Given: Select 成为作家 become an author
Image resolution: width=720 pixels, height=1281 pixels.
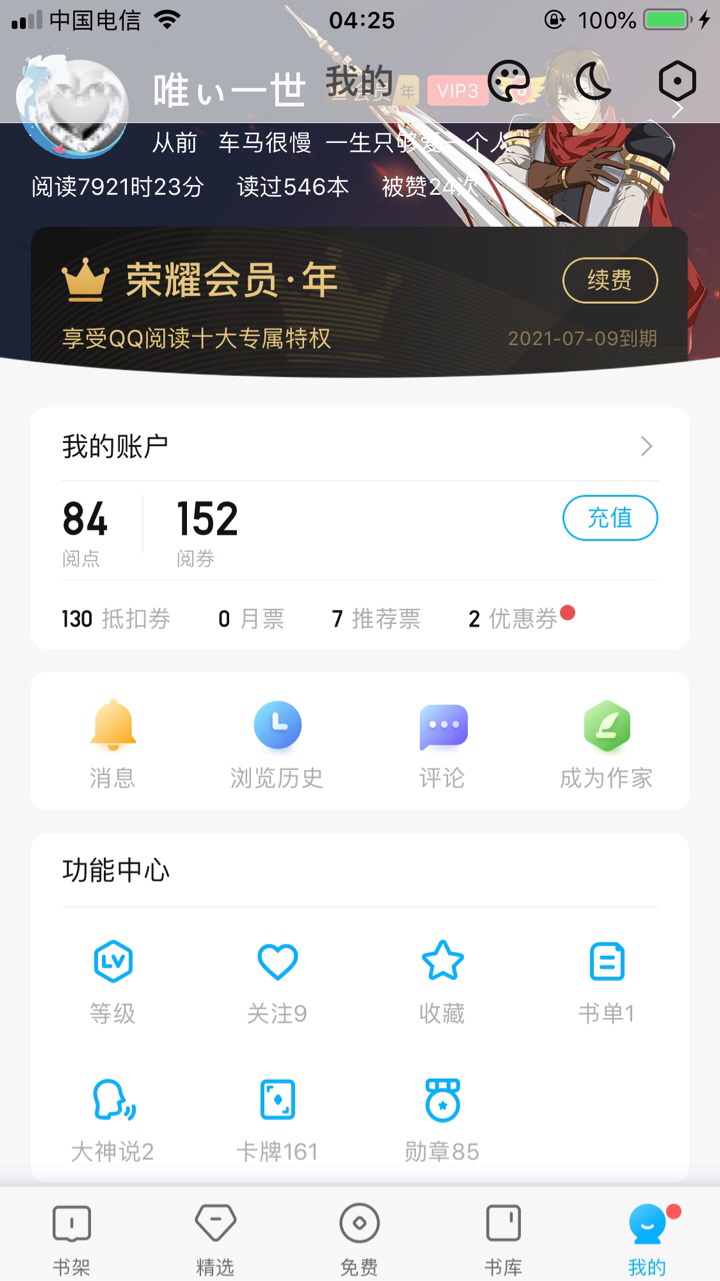Looking at the screenshot, I should point(606,743).
